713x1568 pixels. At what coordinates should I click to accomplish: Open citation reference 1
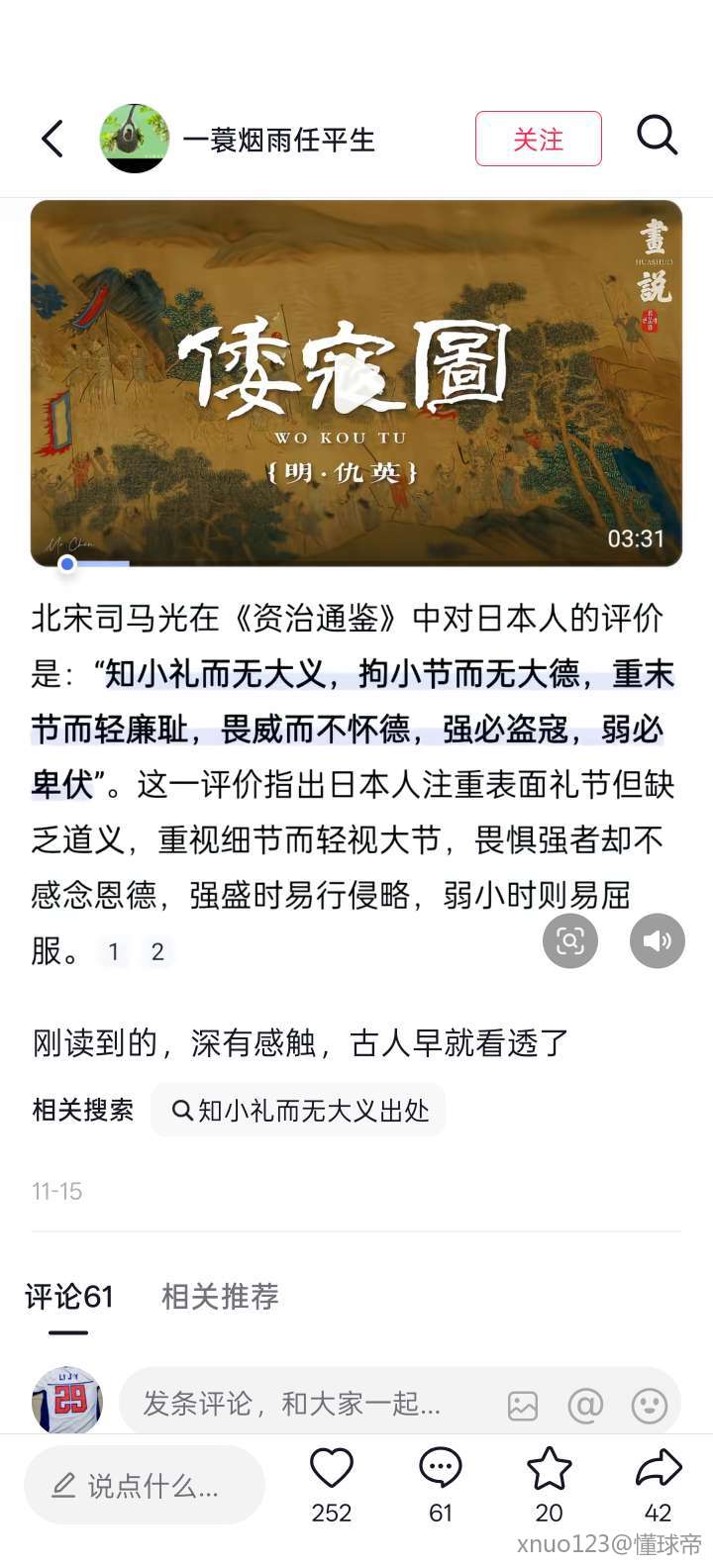[114, 952]
